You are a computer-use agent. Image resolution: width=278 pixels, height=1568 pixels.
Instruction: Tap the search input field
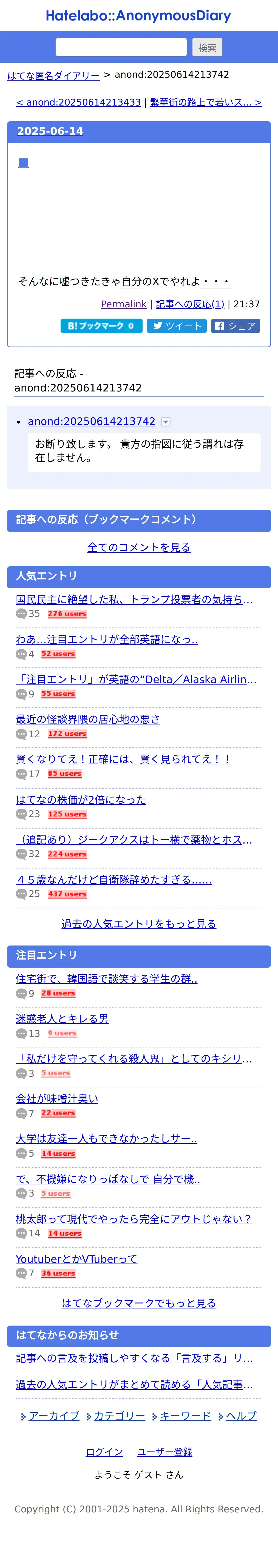(120, 47)
